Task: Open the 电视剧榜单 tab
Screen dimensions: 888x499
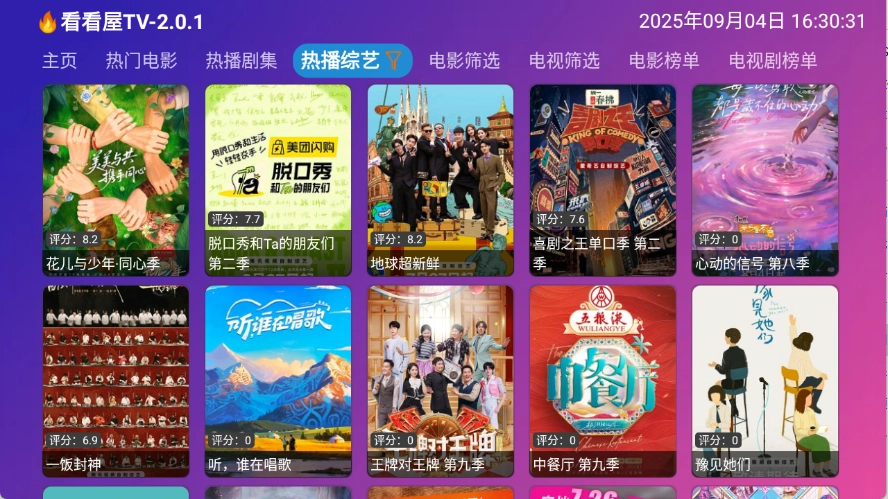Action: [x=773, y=60]
